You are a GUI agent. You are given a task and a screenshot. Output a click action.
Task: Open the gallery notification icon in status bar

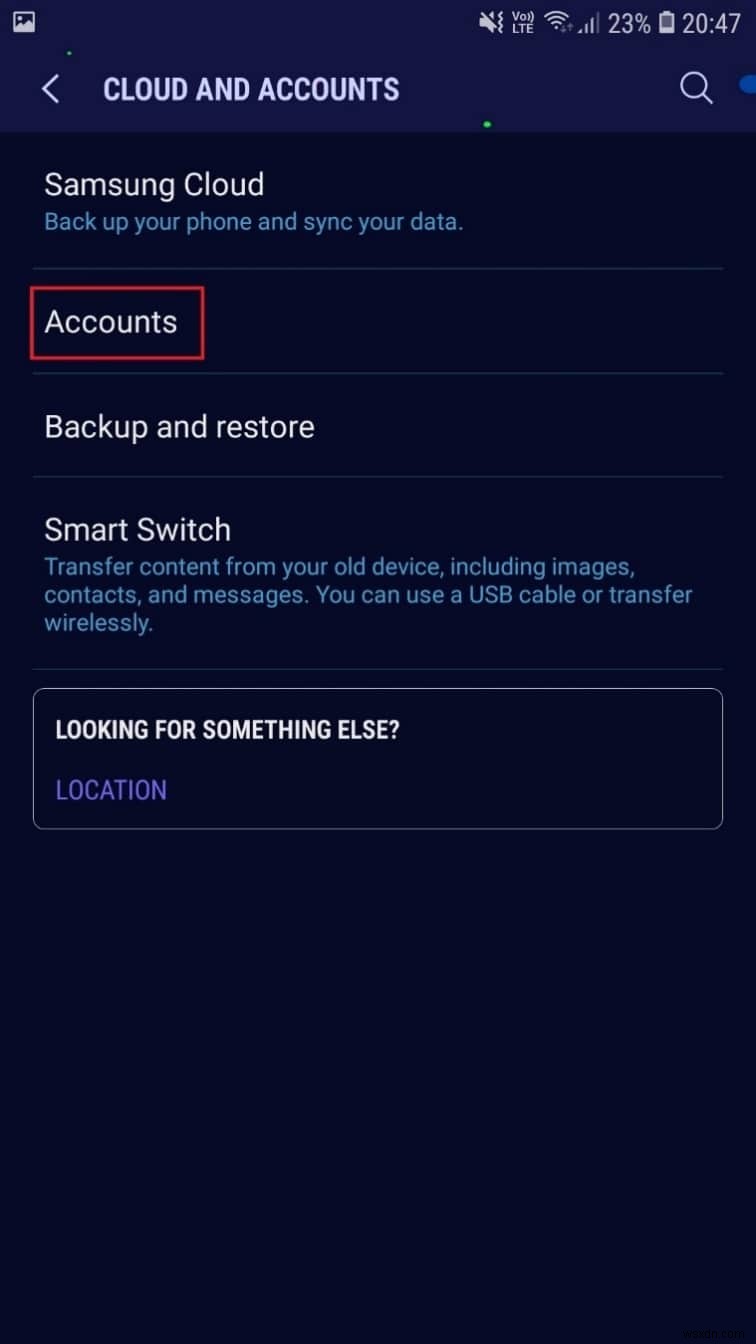point(22,20)
